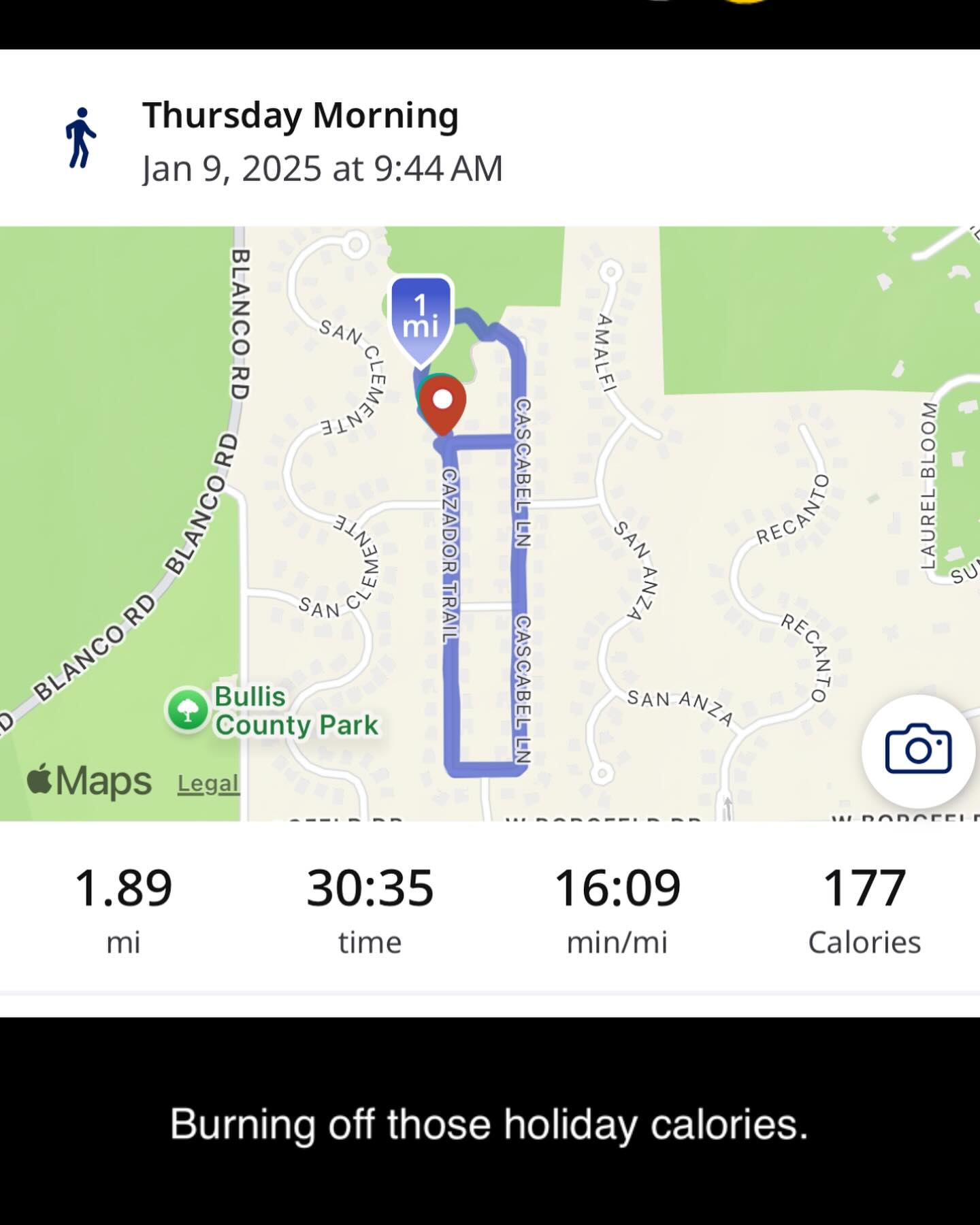Expand the Thursday Morning workout details

click(300, 116)
